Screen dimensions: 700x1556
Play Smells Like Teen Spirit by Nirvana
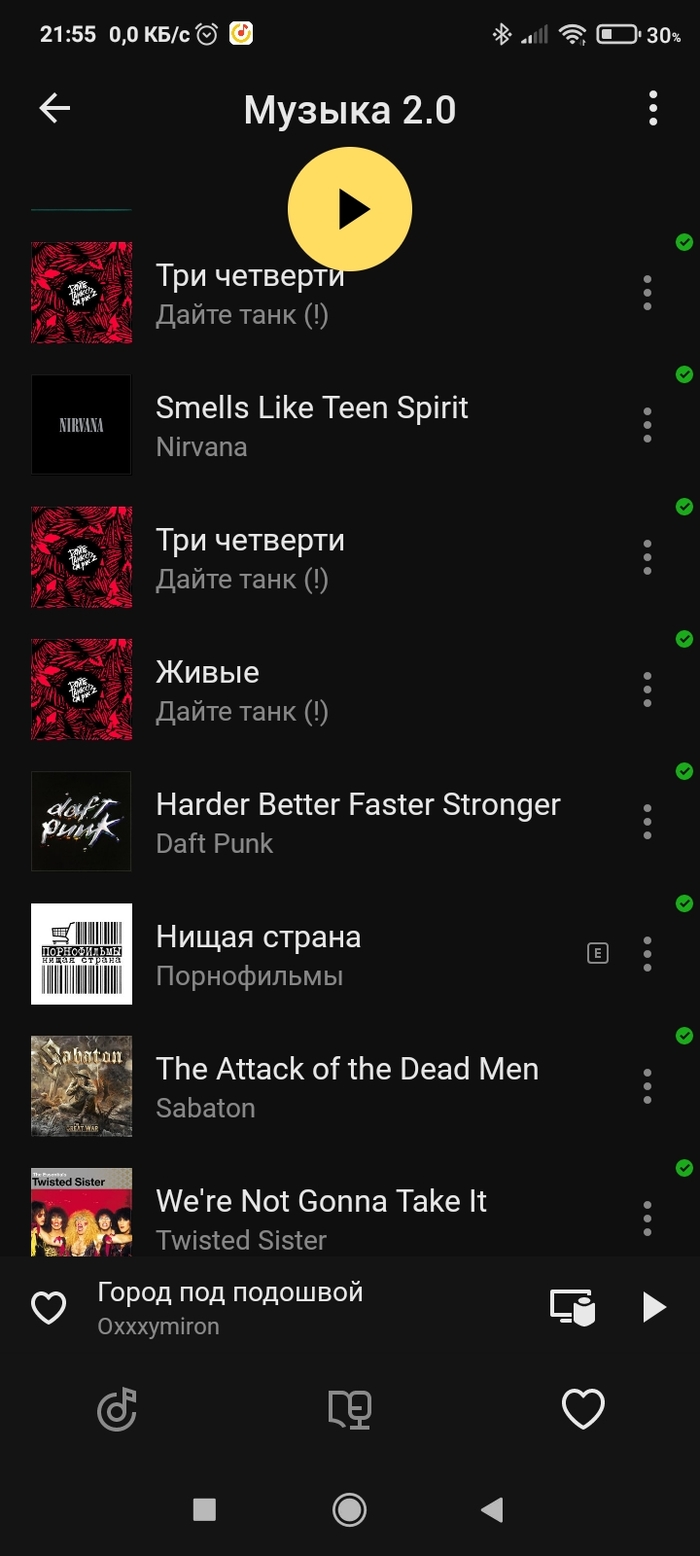[312, 424]
